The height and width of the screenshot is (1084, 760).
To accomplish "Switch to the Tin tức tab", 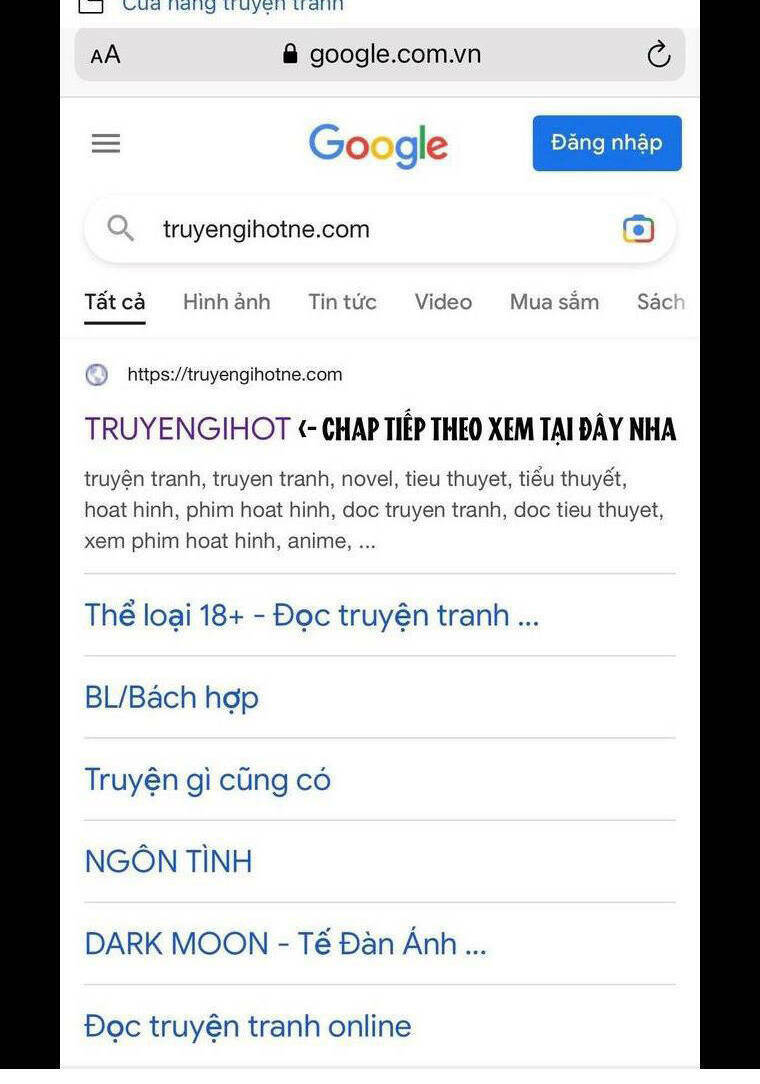I will (x=342, y=301).
